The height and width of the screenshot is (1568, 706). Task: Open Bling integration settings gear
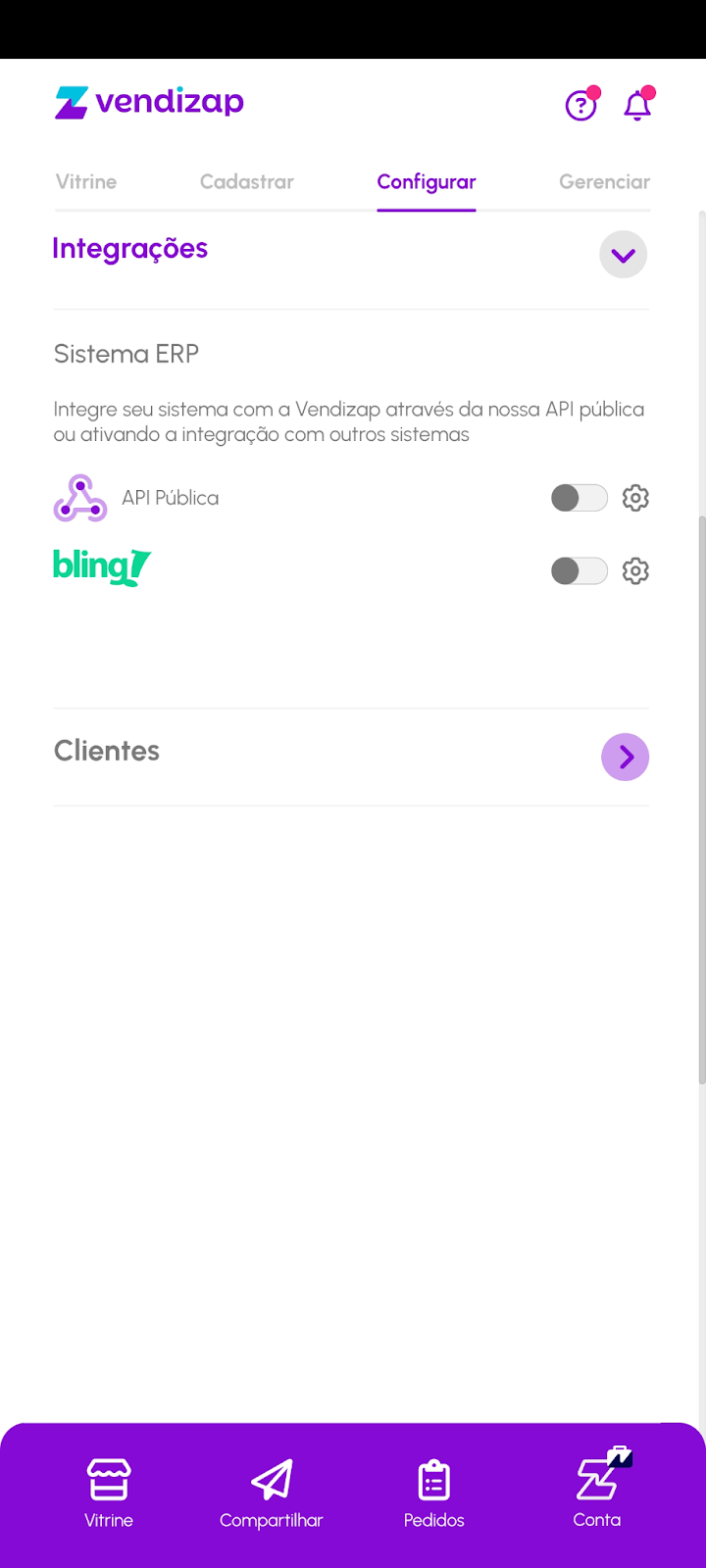(635, 570)
